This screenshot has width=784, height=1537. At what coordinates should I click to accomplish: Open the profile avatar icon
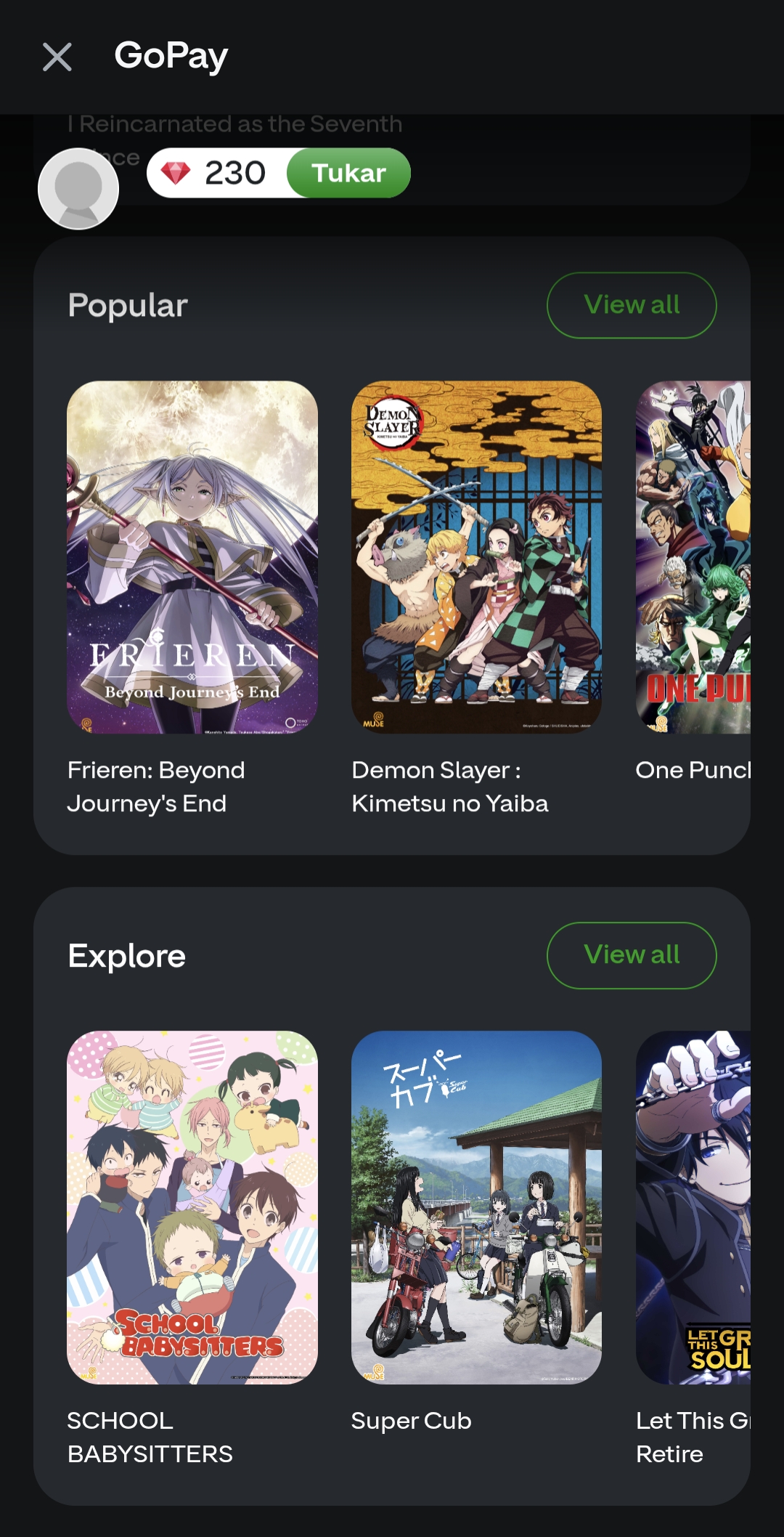click(78, 188)
